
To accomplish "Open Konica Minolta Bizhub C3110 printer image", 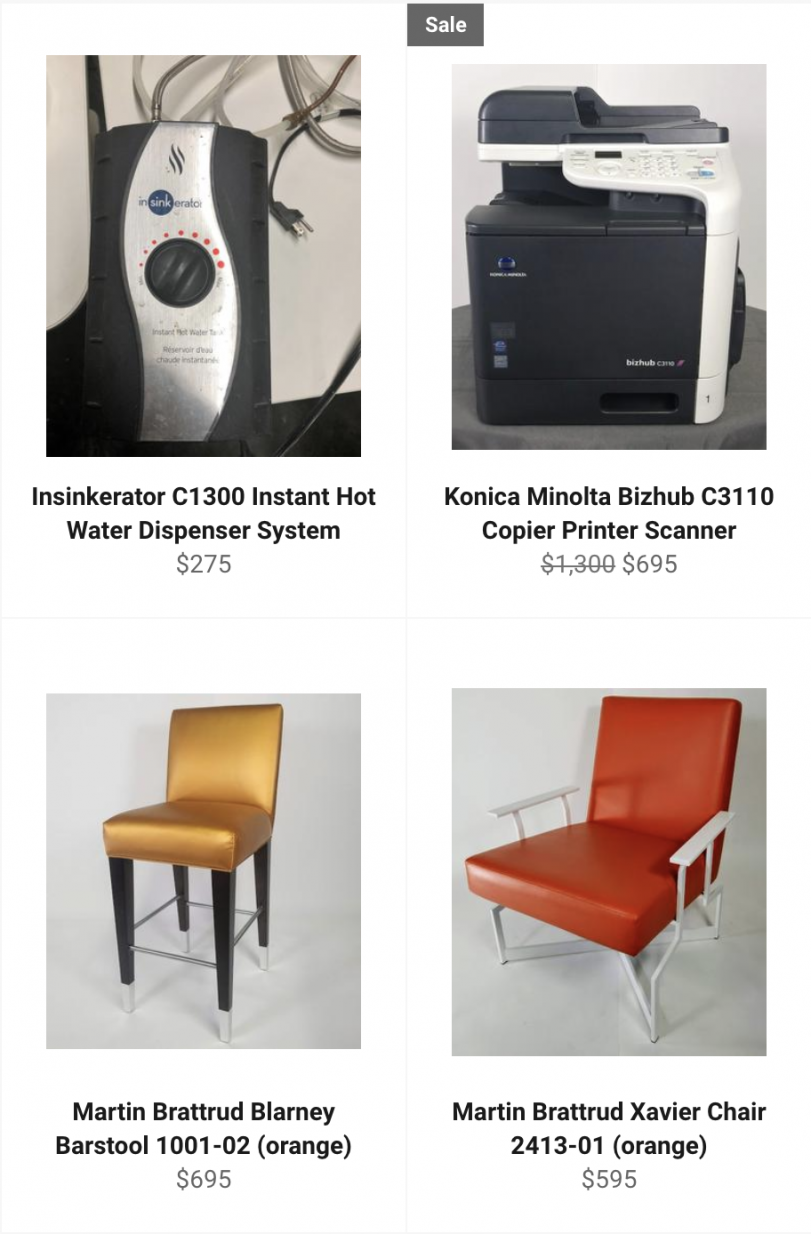I will (x=608, y=257).
